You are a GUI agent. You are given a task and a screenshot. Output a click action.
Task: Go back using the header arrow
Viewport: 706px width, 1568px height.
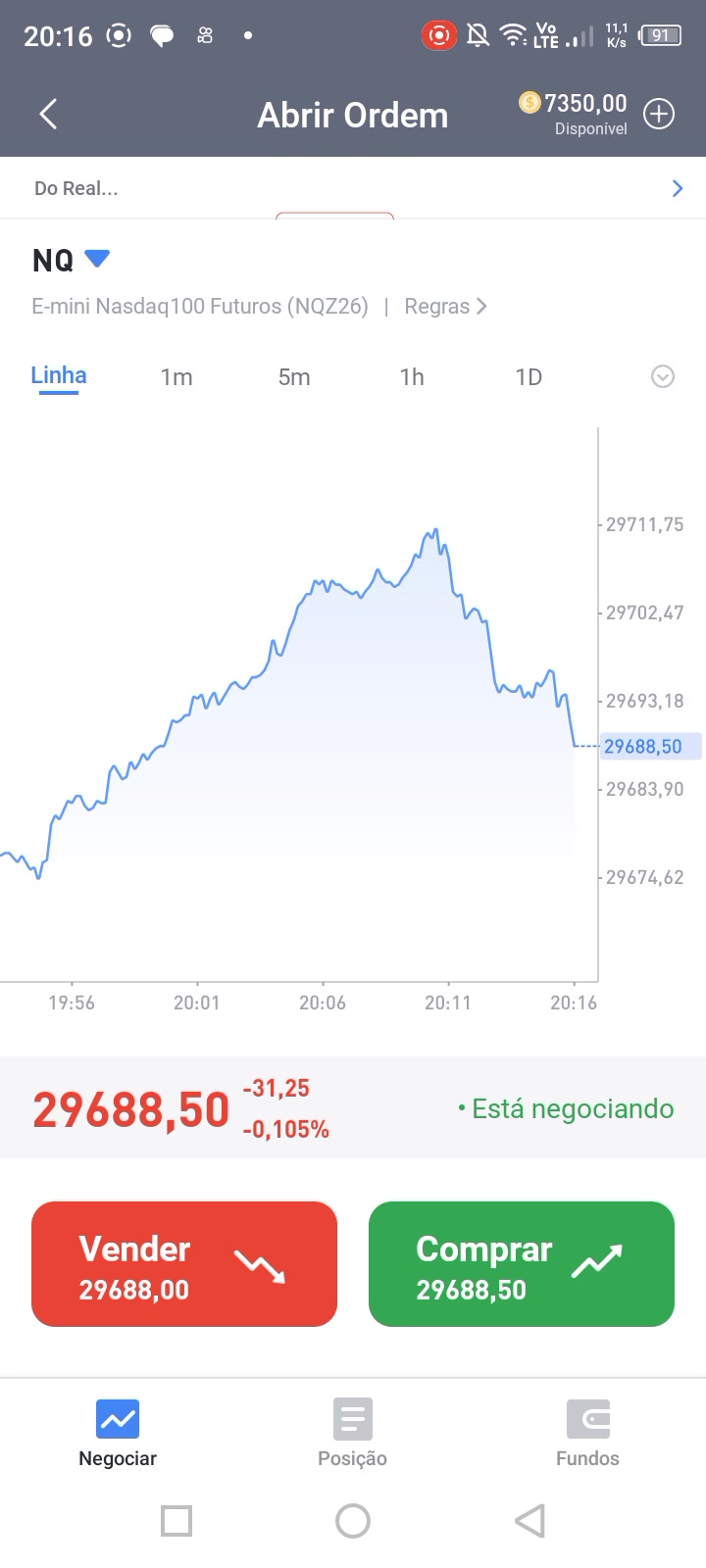click(48, 115)
